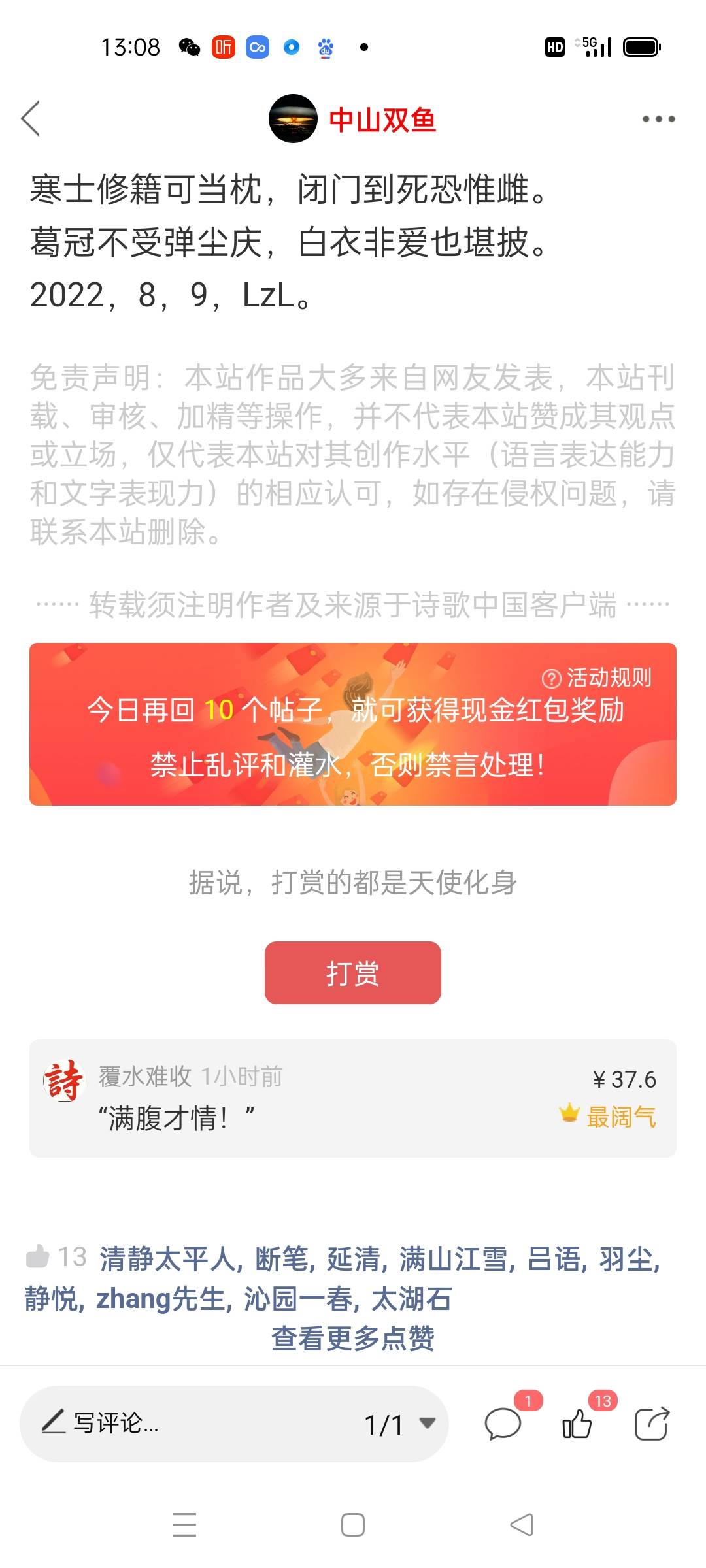
Task: Open the three-dot overflow menu
Action: [x=658, y=119]
